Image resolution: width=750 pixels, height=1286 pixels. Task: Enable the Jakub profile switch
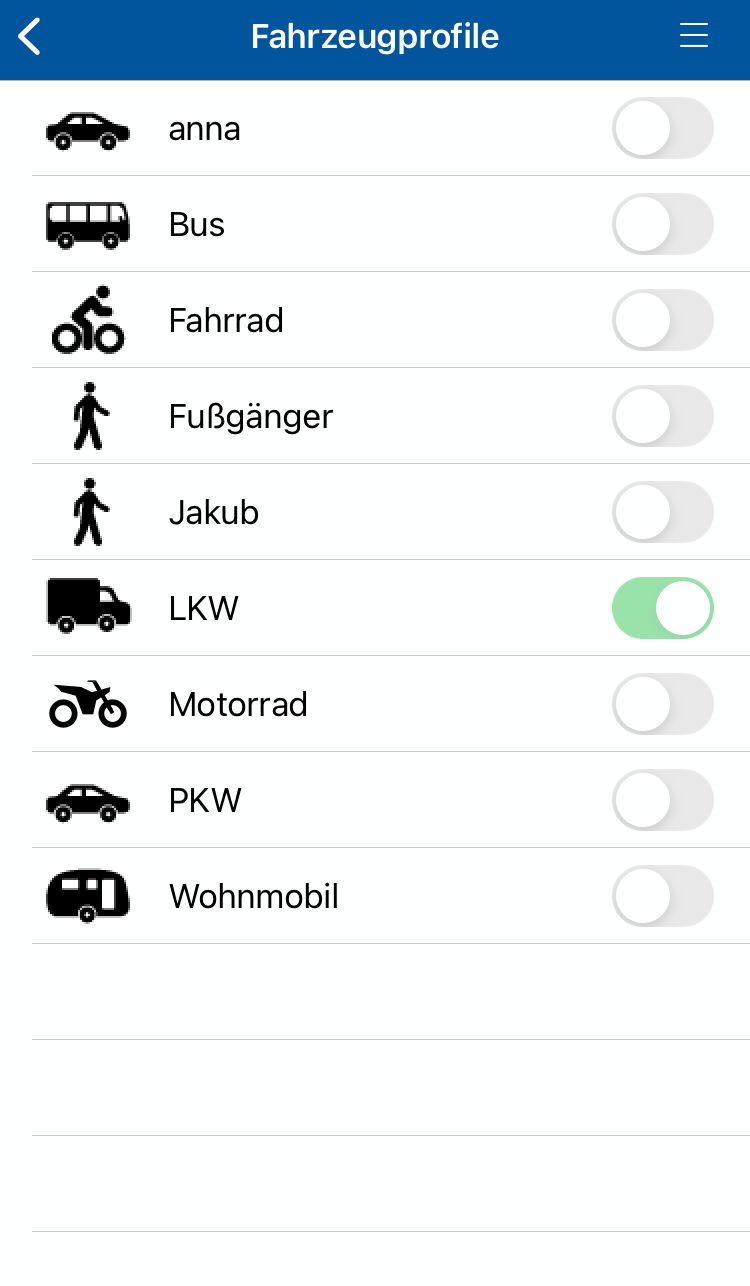point(662,512)
